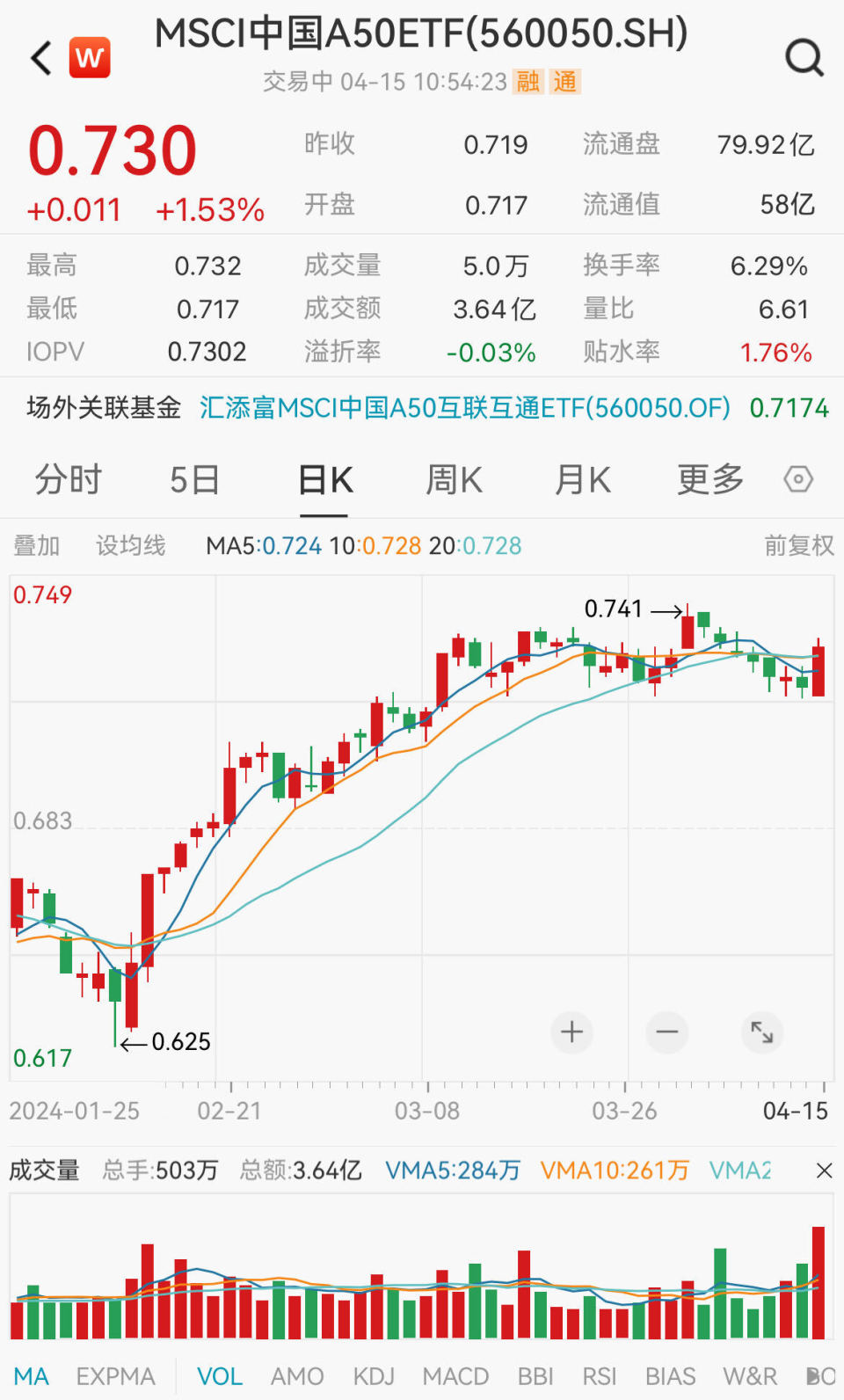Close the 成交量 volume panel
The height and width of the screenshot is (1400, 844).
[x=824, y=1170]
